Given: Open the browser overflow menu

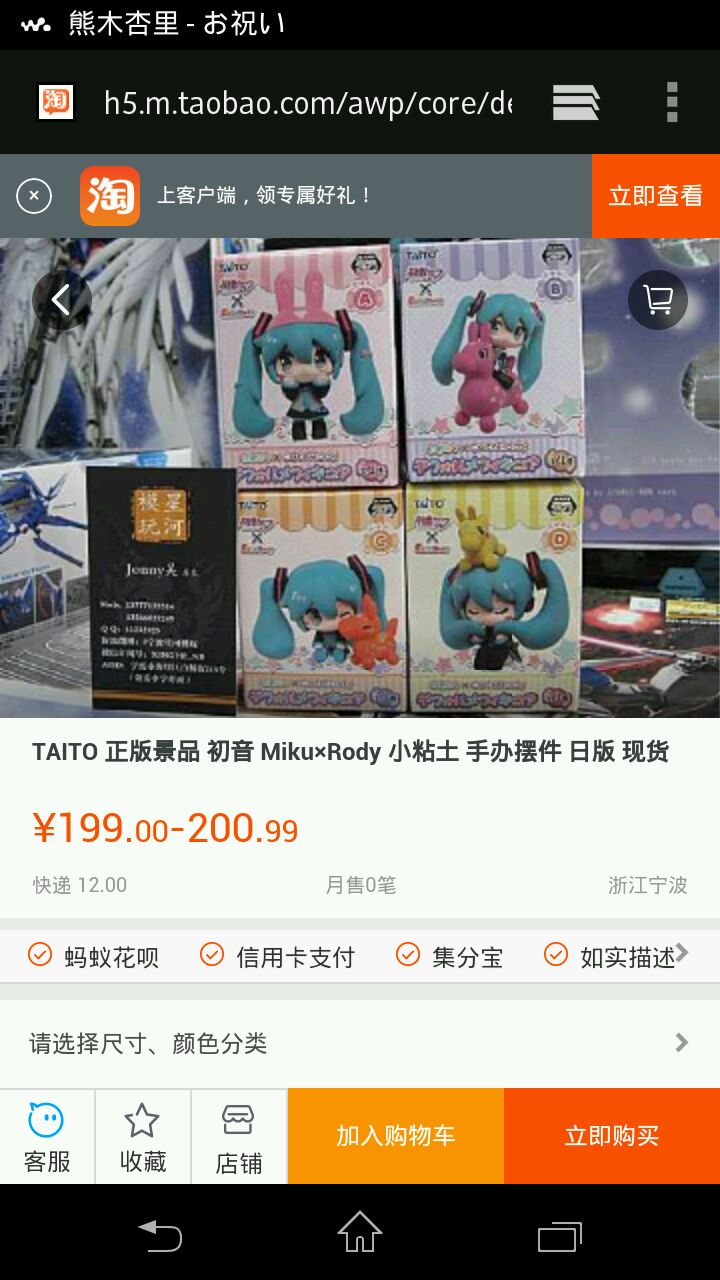Looking at the screenshot, I should (672, 102).
